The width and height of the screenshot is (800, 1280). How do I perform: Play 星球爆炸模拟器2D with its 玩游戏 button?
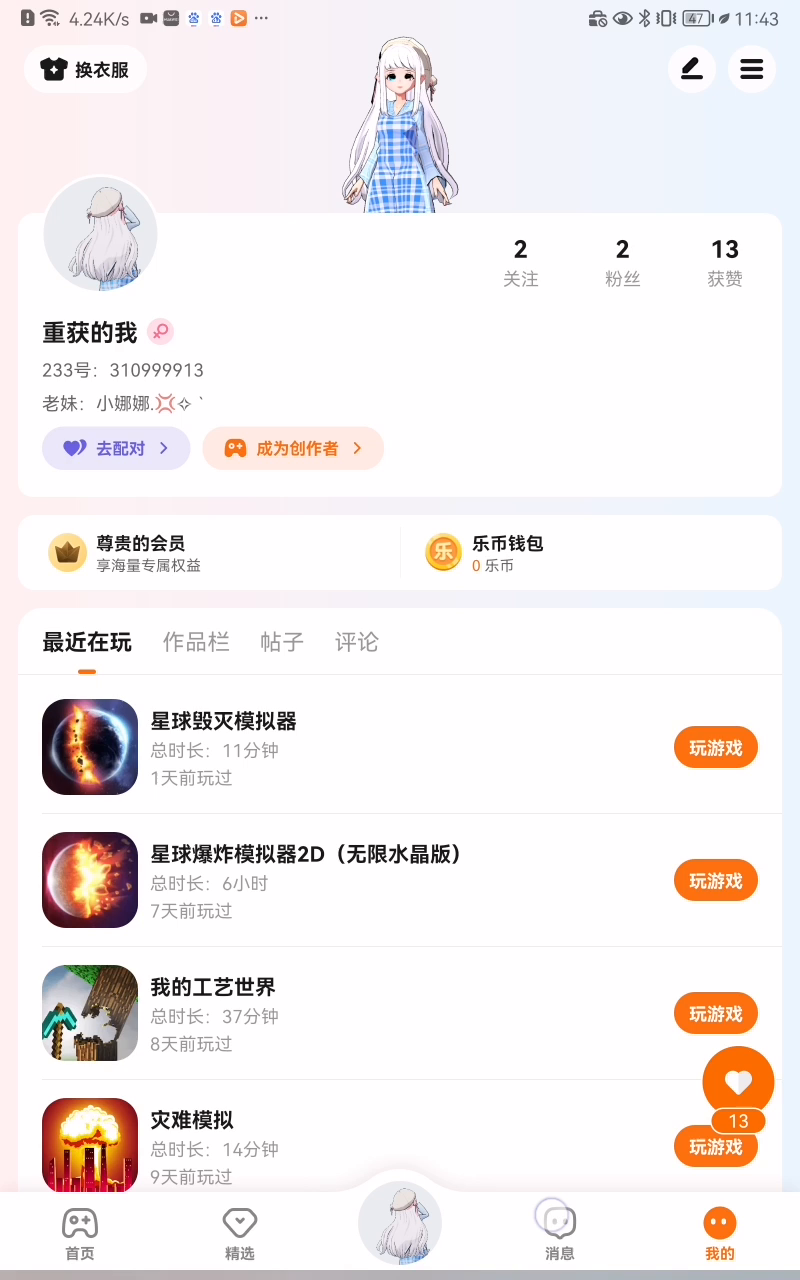(715, 881)
